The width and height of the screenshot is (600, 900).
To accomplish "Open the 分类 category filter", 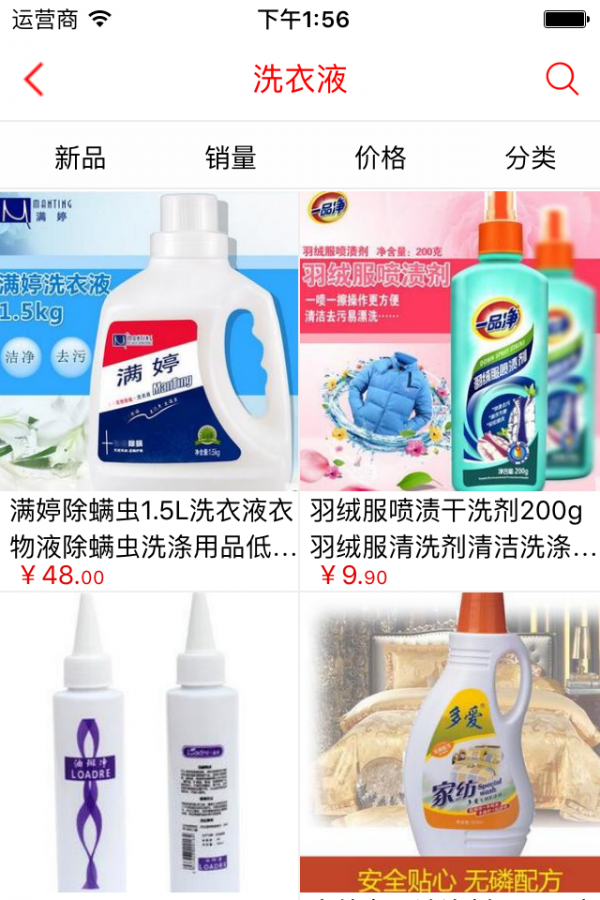I will (530, 158).
